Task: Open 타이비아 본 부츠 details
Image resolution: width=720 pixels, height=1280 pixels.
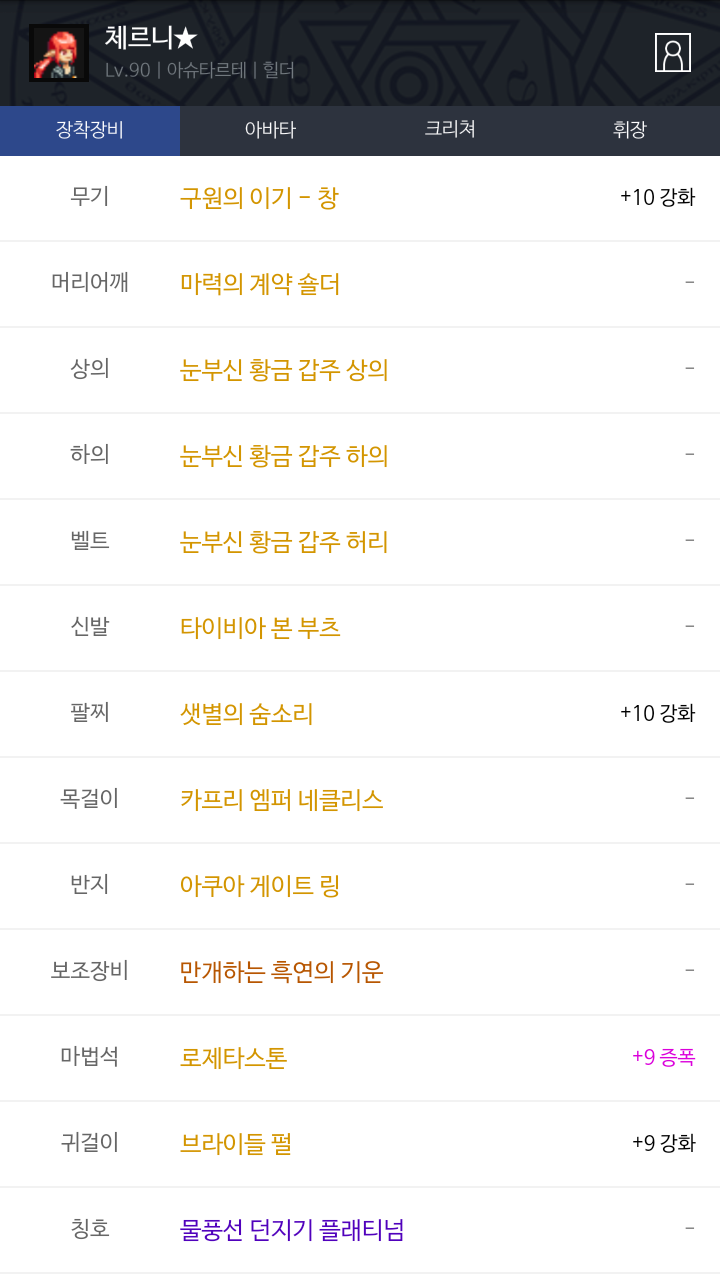Action: 260,628
